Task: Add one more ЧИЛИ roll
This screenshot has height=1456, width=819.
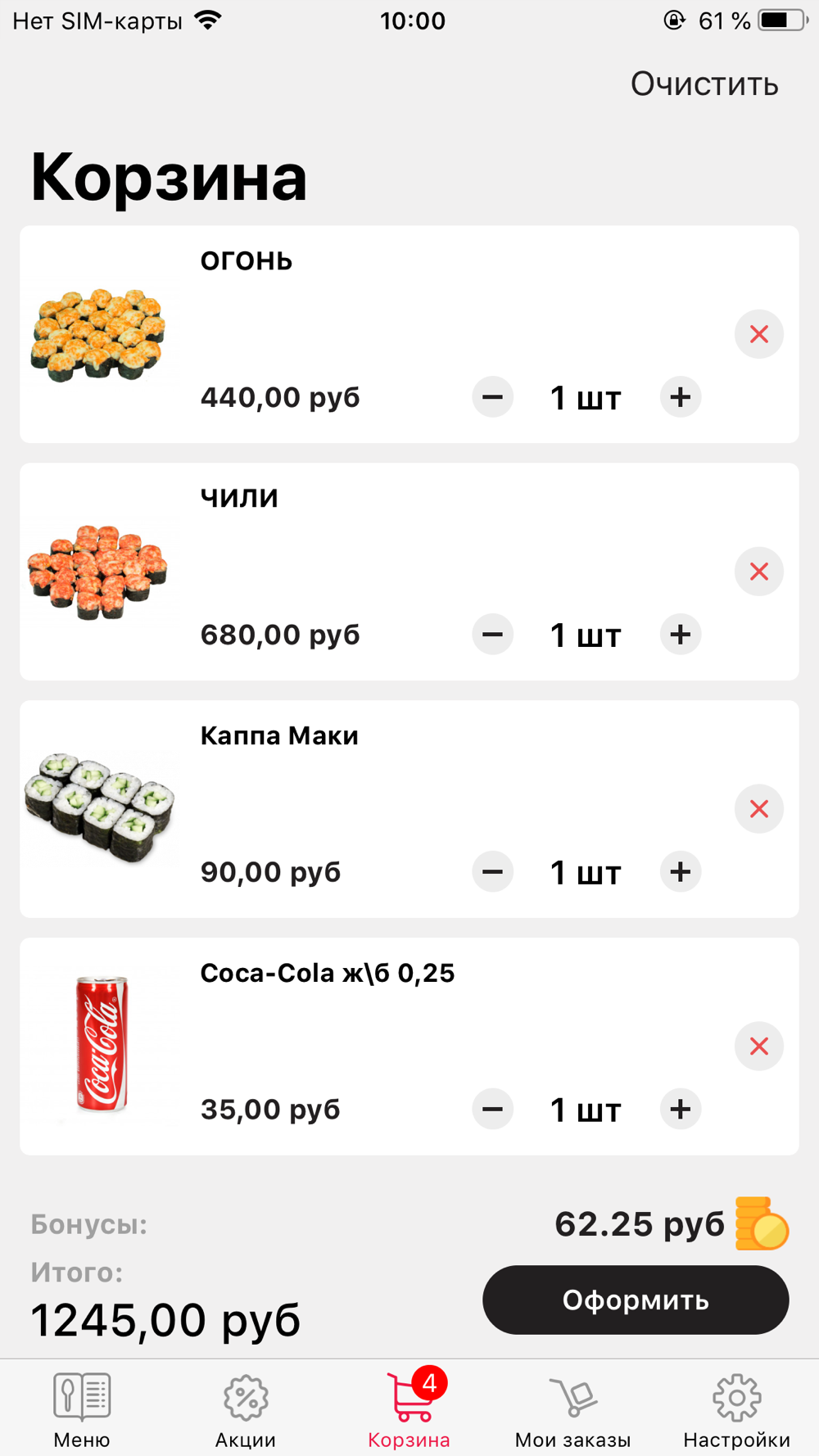Action: click(681, 635)
